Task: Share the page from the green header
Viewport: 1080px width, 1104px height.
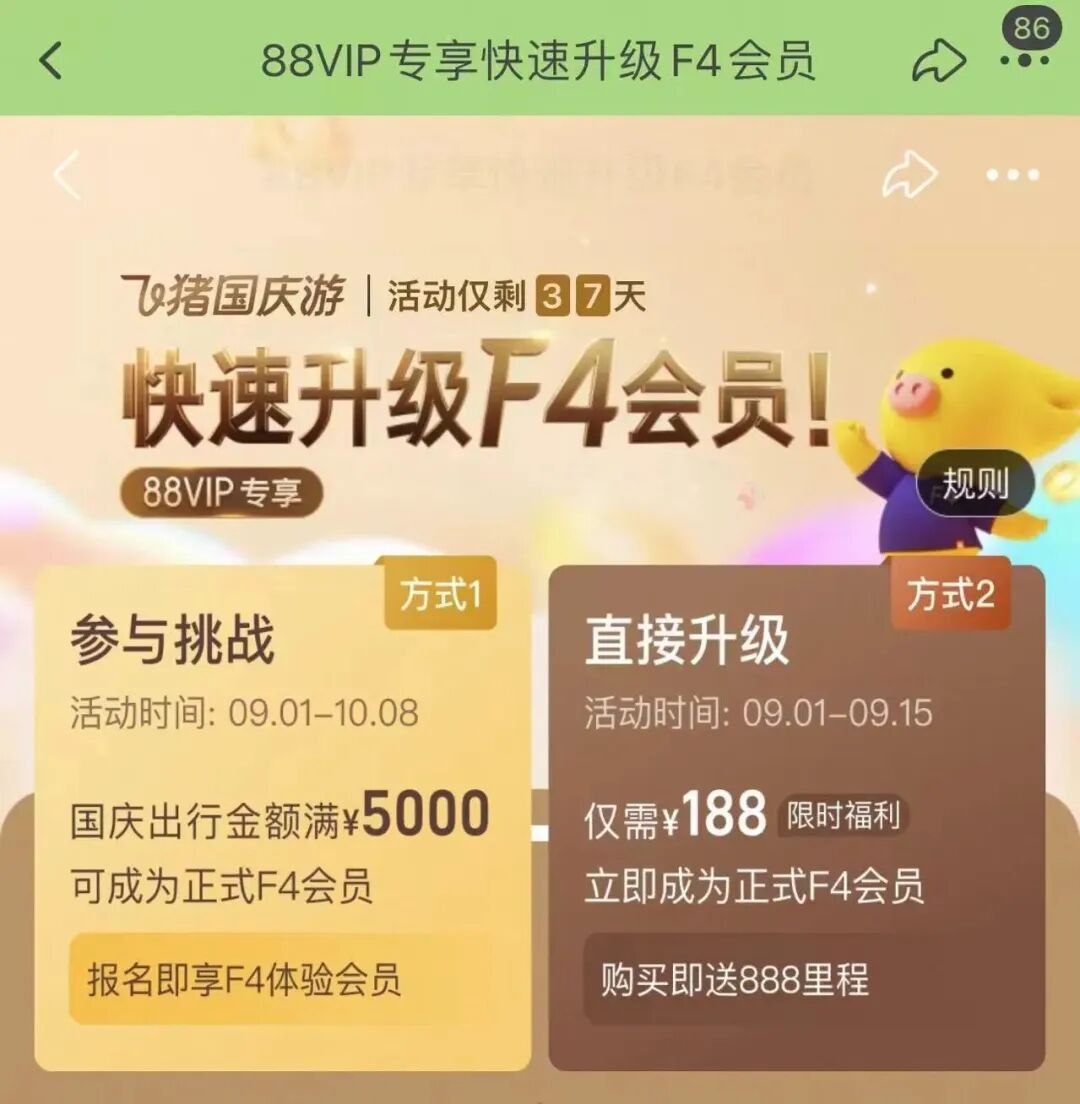Action: click(938, 61)
